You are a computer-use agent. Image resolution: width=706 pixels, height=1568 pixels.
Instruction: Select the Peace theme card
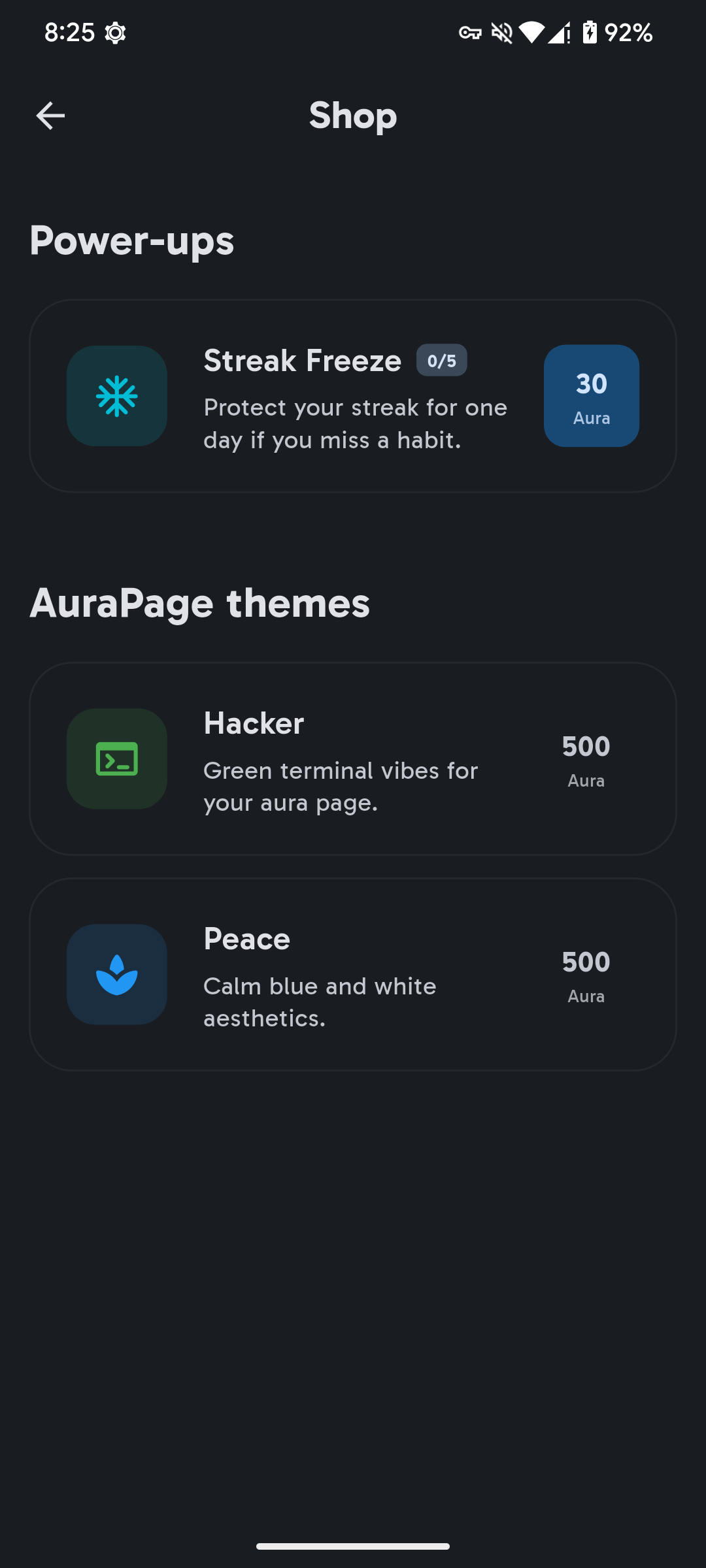(x=353, y=974)
